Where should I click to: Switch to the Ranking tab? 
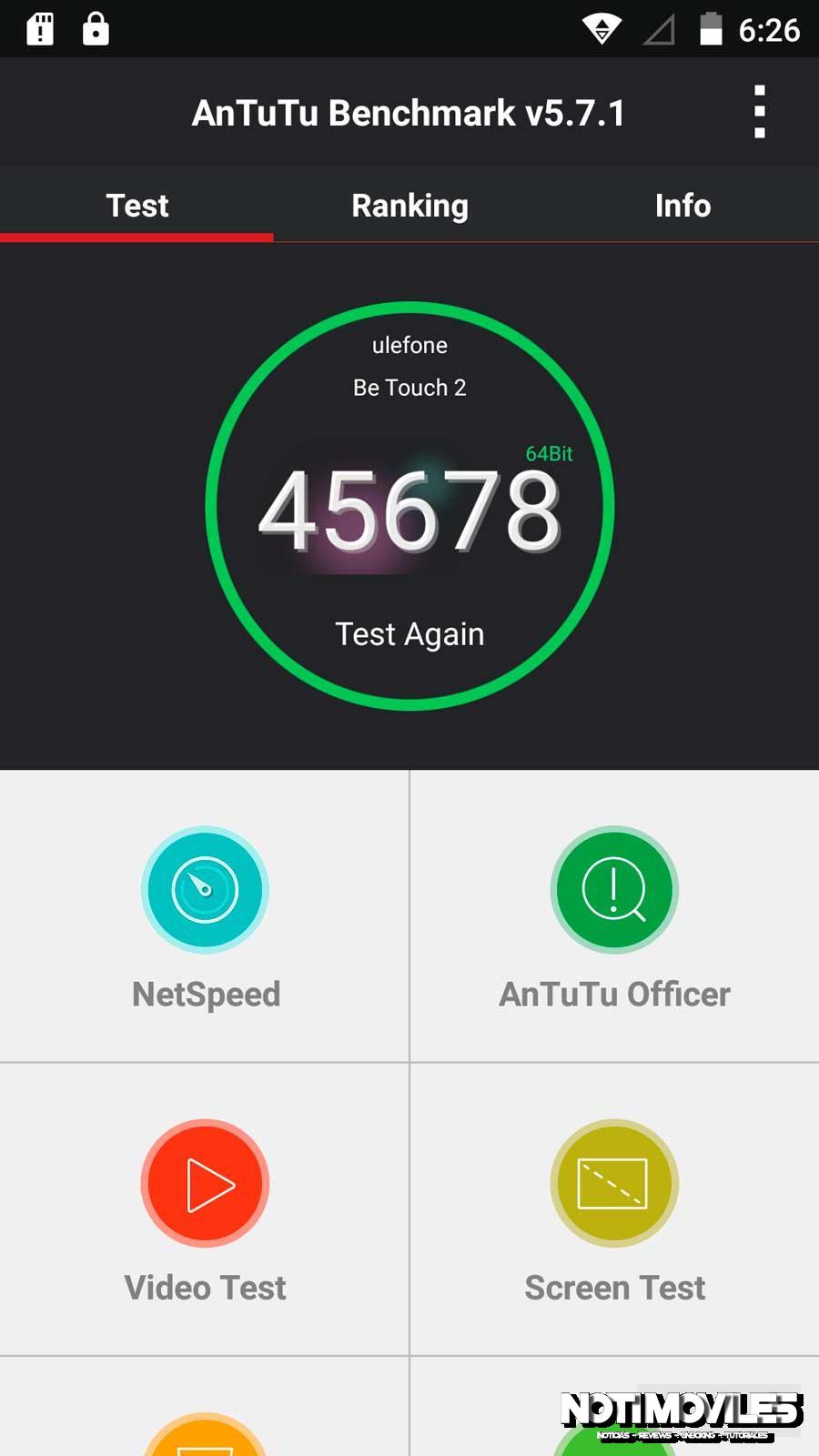409,206
